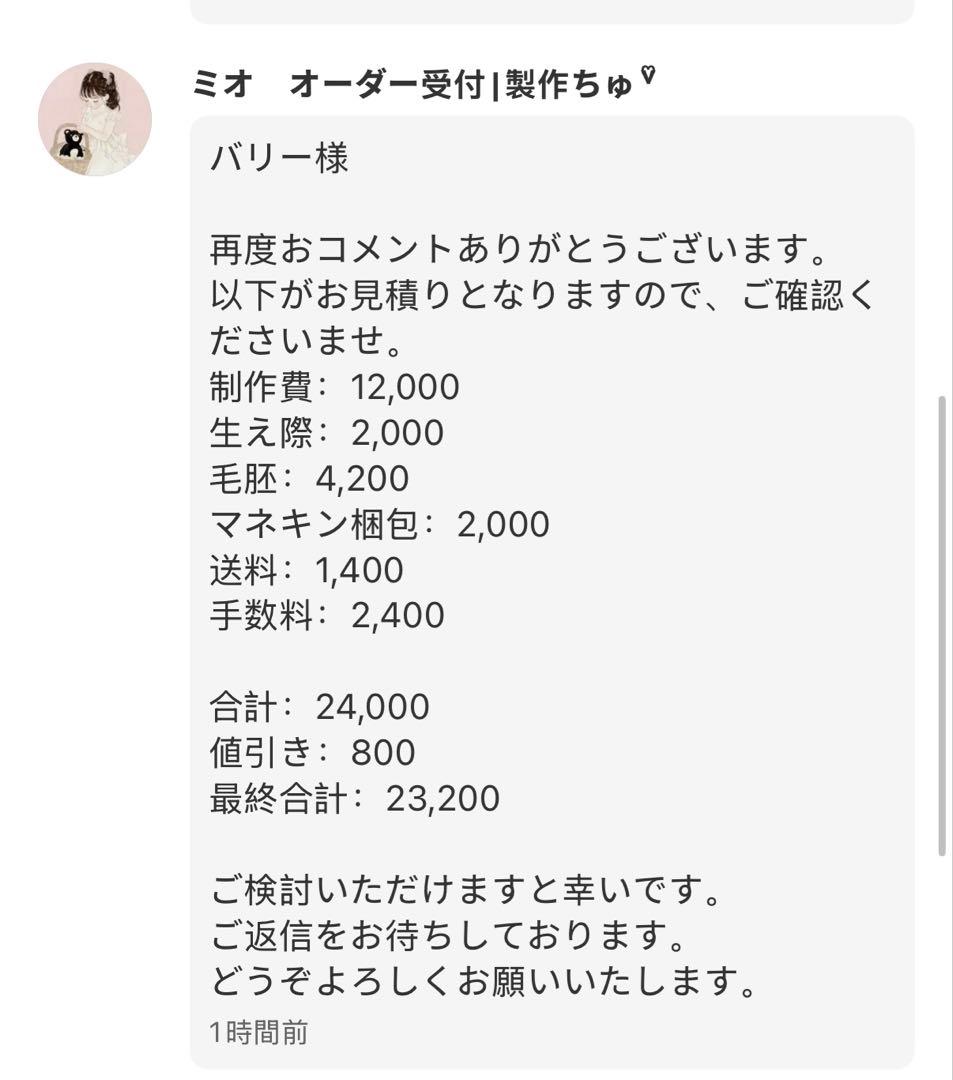Select the 毛胚 4,200 line

coord(305,477)
